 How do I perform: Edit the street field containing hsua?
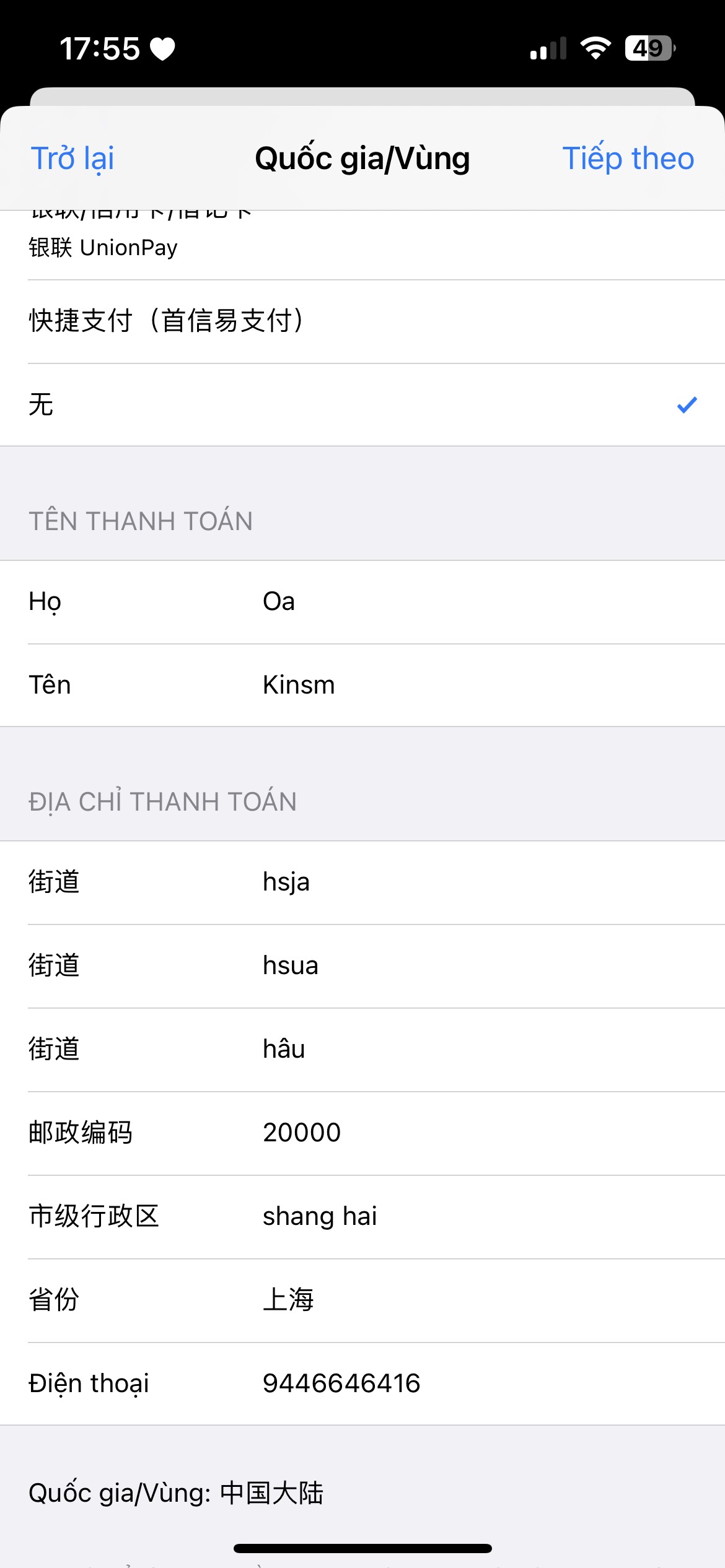pyautogui.click(x=434, y=965)
